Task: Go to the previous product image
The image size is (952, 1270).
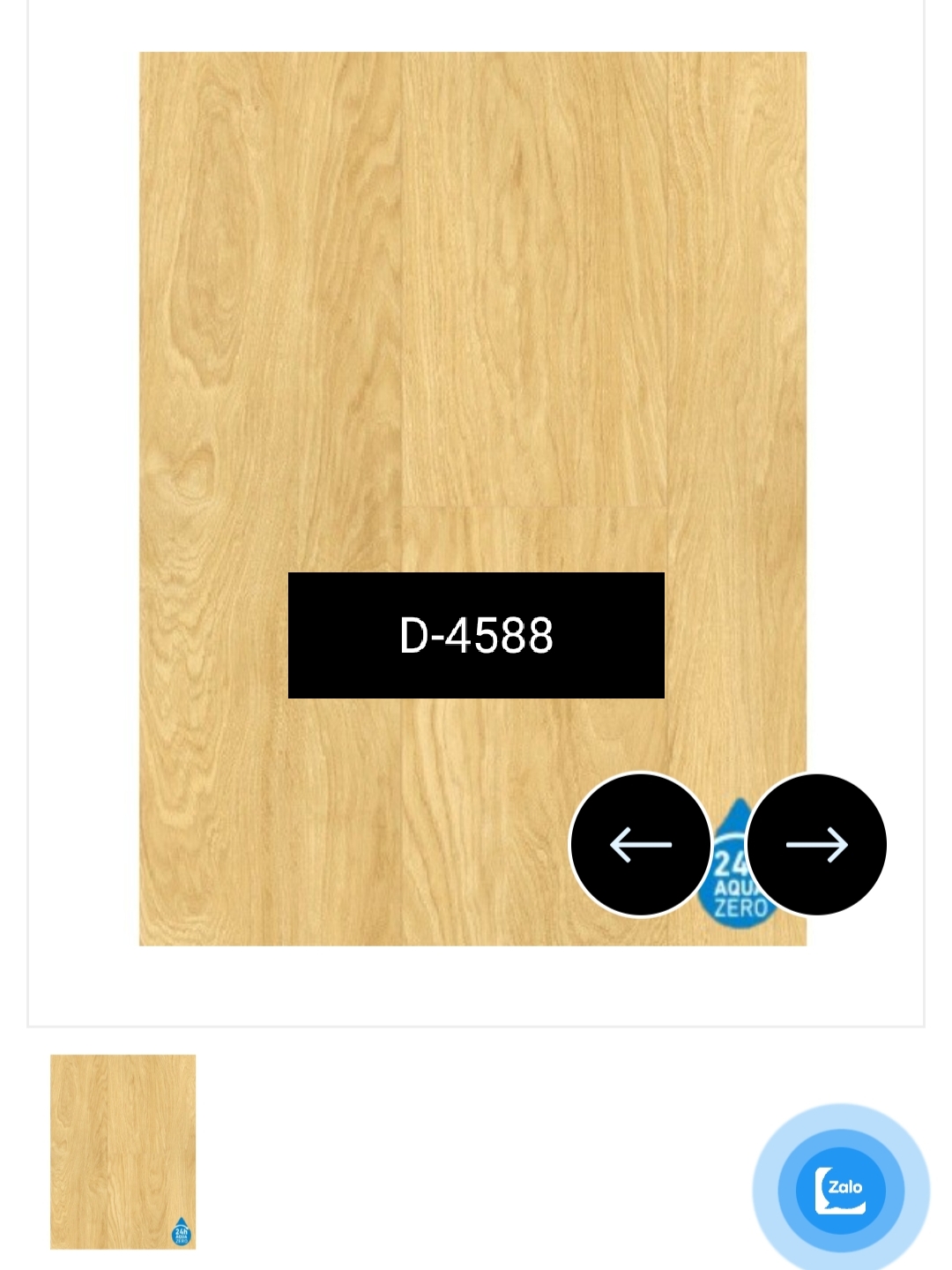Action: (641, 844)
